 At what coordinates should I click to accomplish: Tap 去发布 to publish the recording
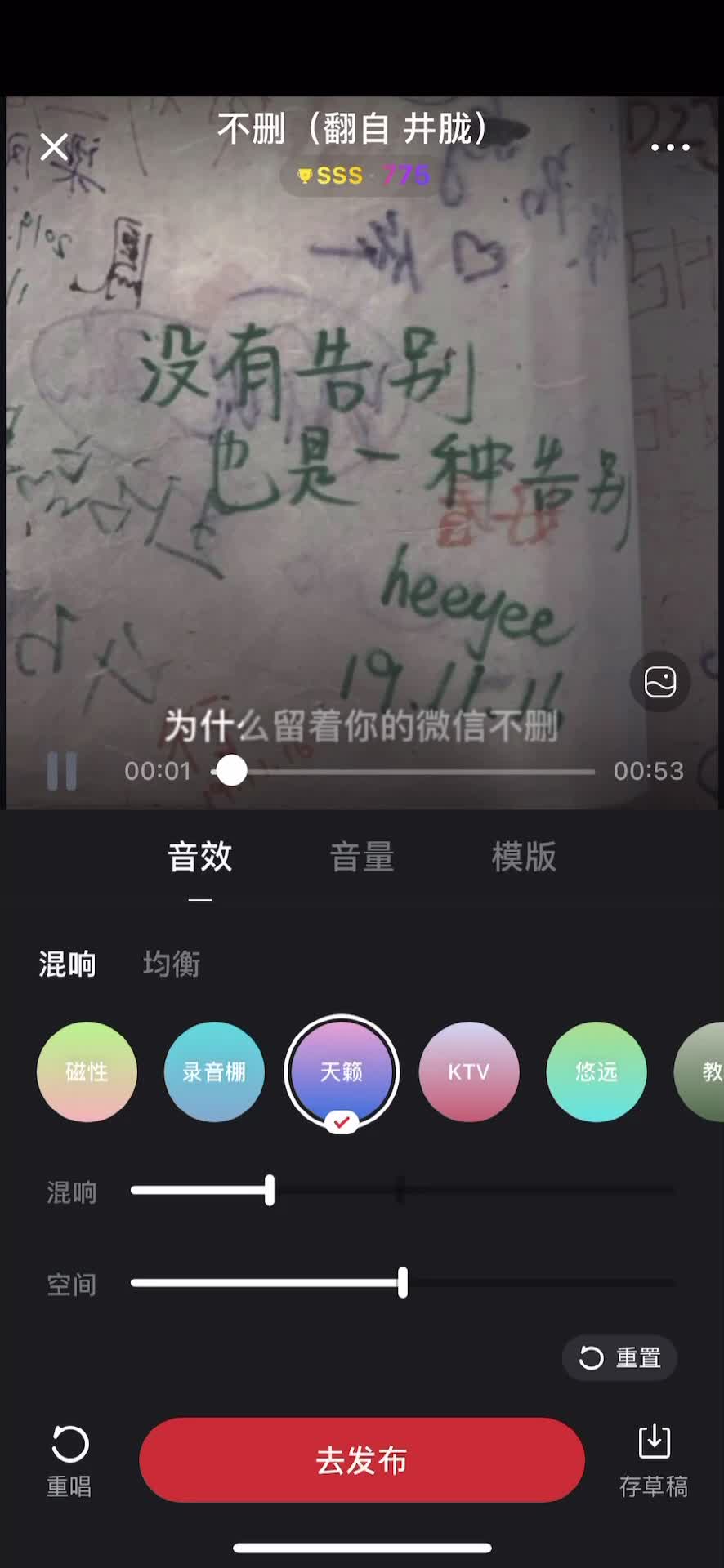point(362,1460)
